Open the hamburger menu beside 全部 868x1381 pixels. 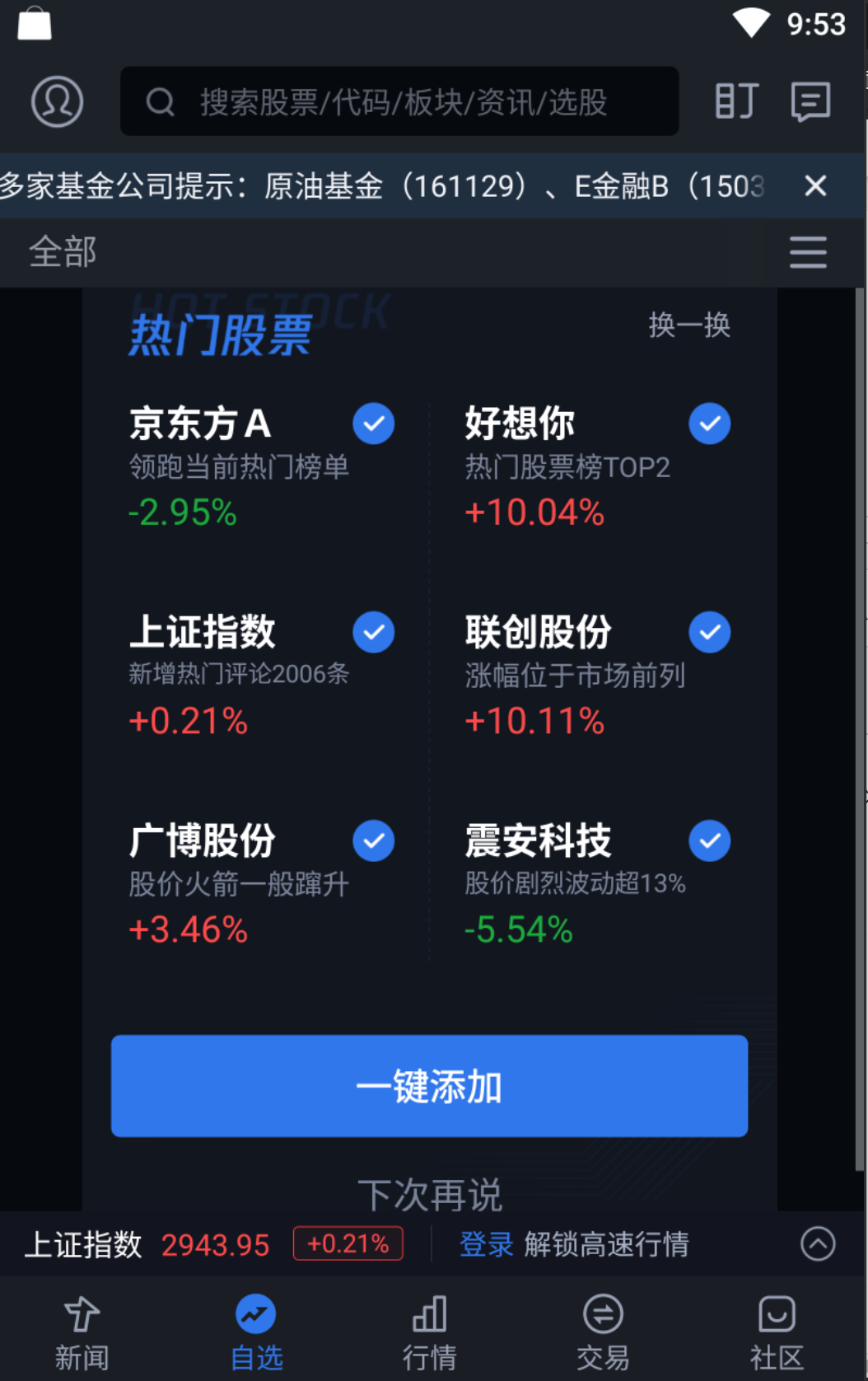click(808, 252)
